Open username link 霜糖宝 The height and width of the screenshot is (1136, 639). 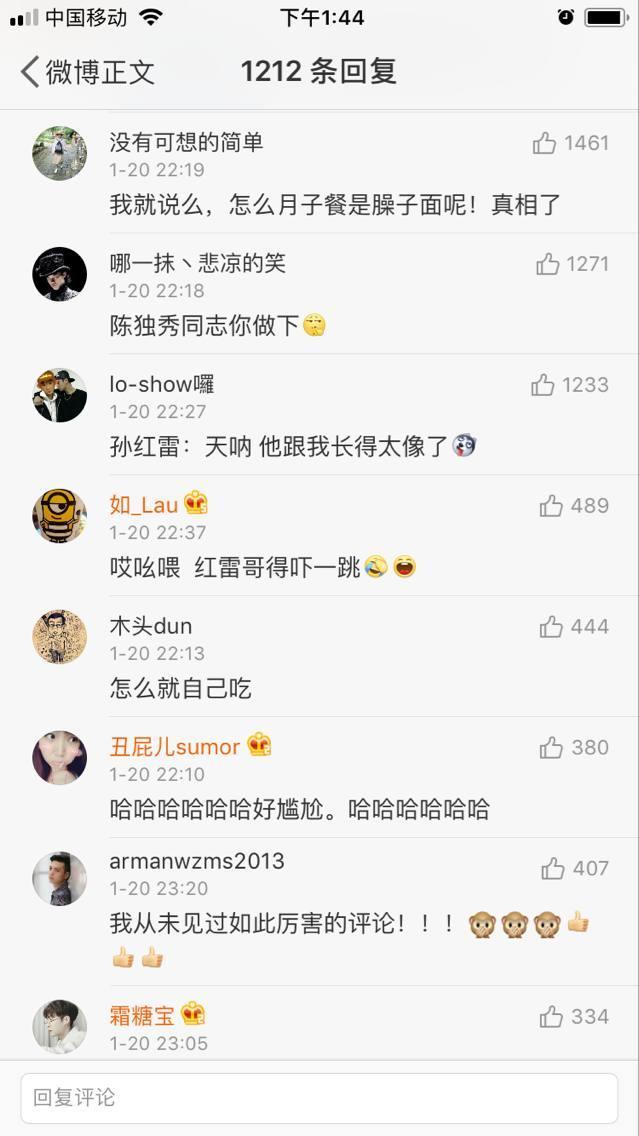click(142, 1016)
